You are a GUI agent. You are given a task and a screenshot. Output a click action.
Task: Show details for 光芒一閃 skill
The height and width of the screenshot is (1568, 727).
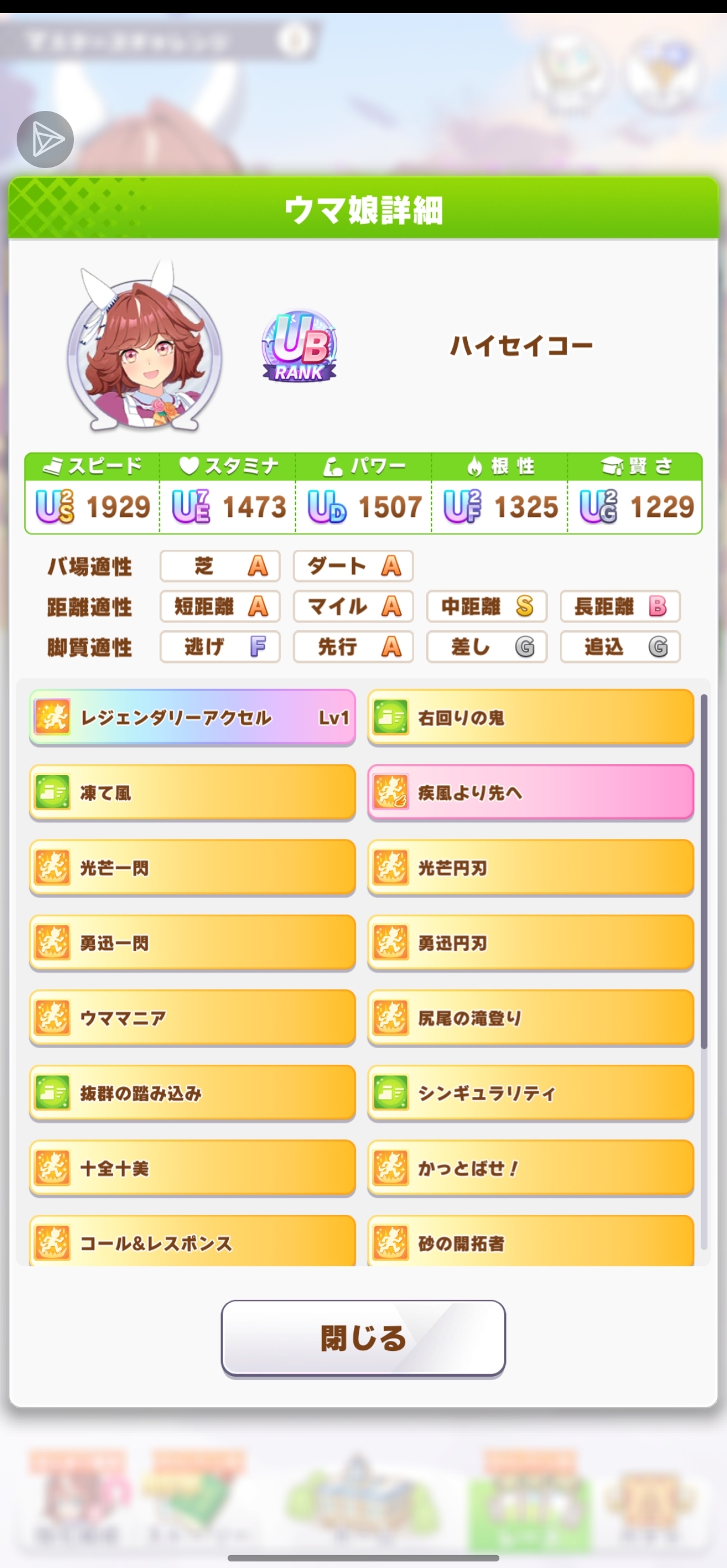(192, 867)
